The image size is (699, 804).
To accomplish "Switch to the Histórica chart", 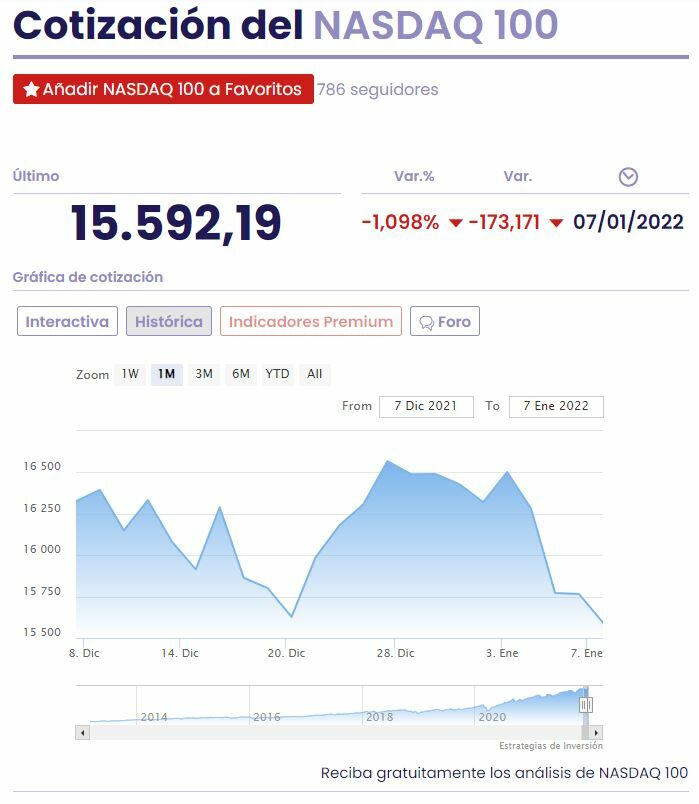I will (168, 321).
